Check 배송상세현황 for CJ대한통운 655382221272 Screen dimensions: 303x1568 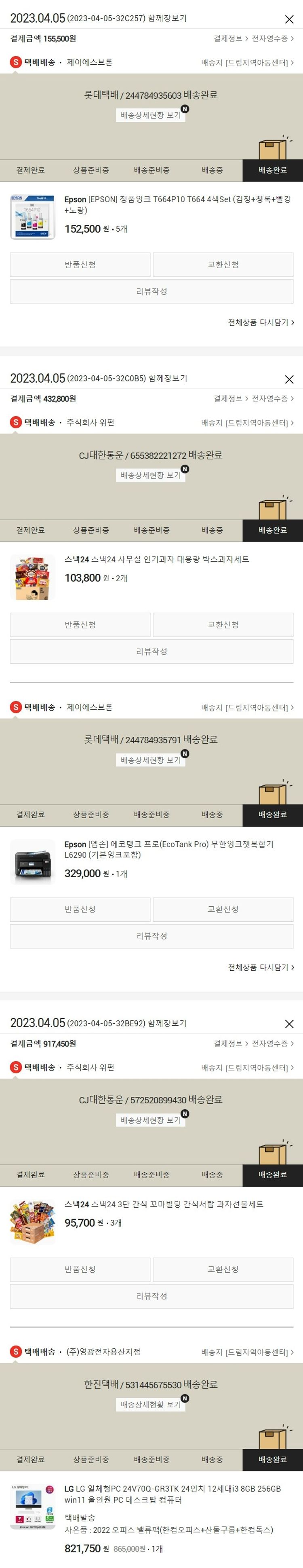150,475
